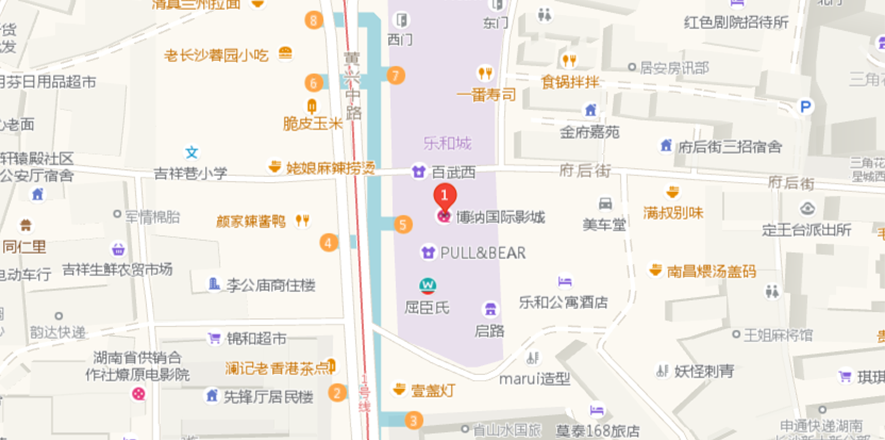Viewport: 885px width, 440px height.
Task: Tap 南昌煨汤盖码 restaurant point
Action: pyautogui.click(x=655, y=270)
